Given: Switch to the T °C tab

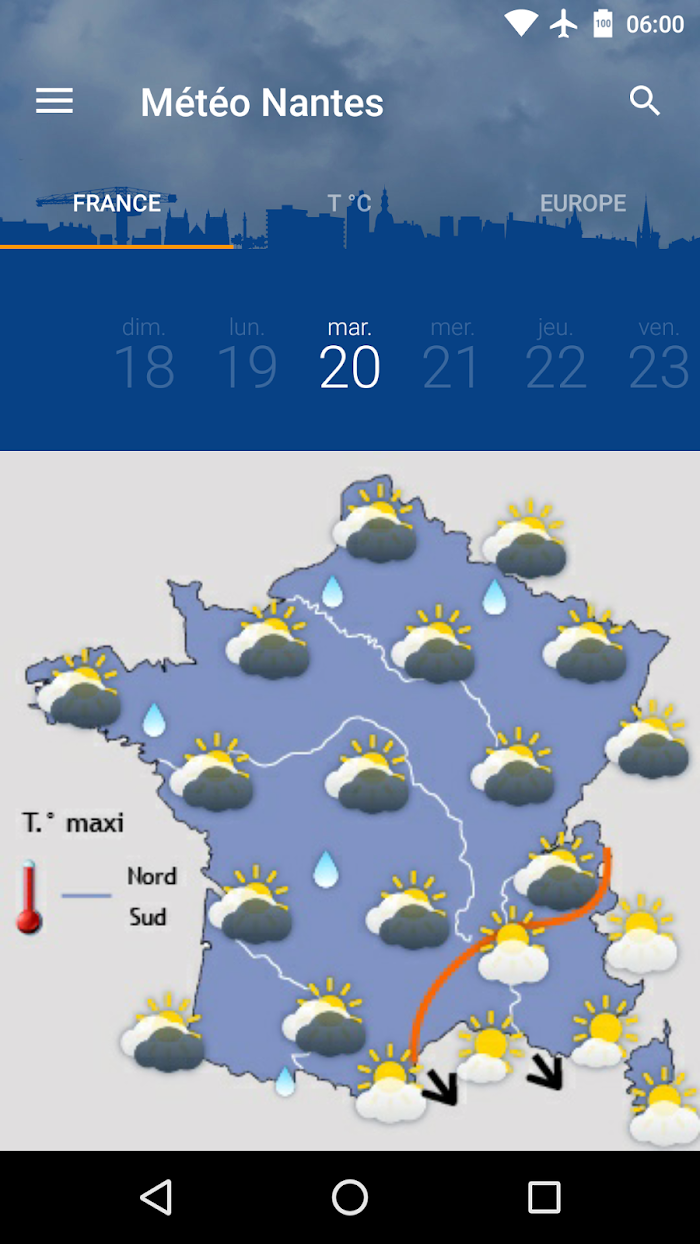Looking at the screenshot, I should tap(349, 203).
